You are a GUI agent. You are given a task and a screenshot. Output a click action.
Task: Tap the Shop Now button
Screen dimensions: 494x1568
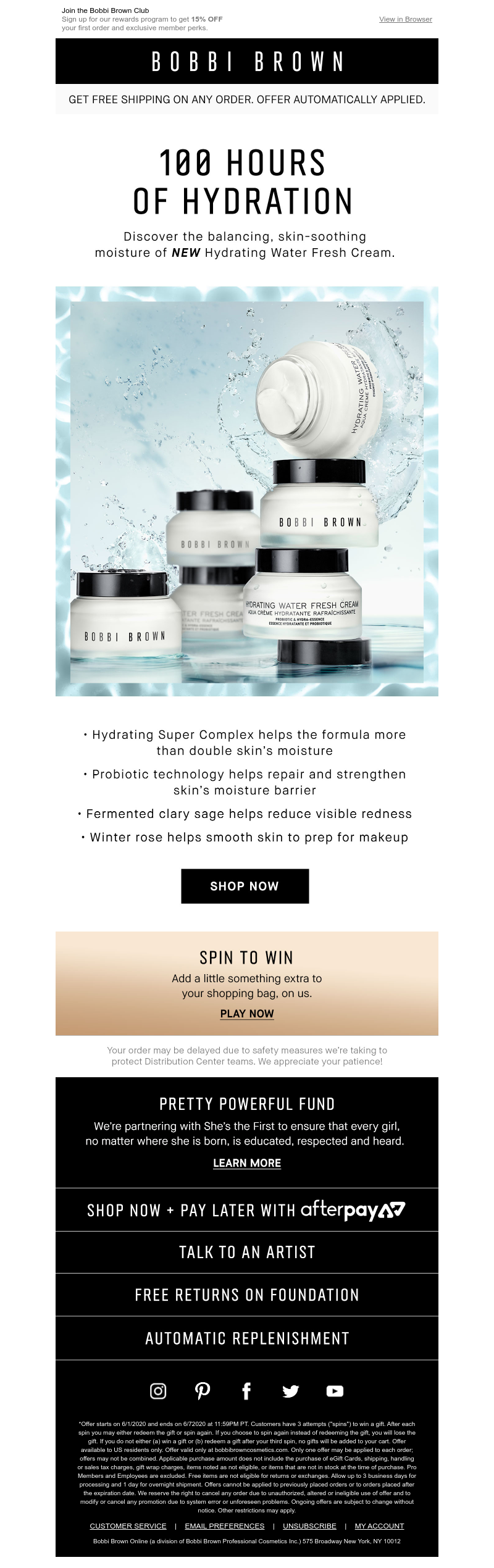click(x=245, y=886)
